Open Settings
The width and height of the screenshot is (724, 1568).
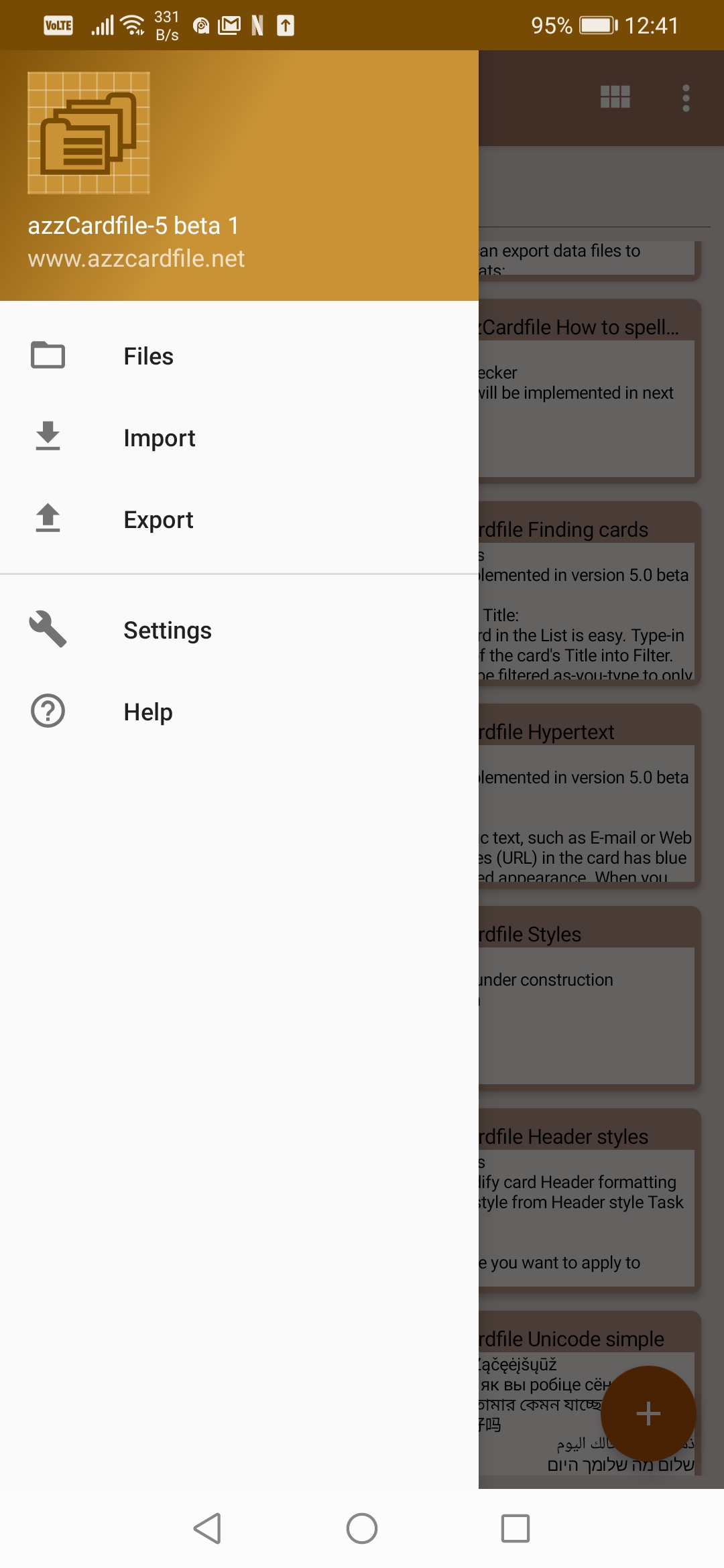pos(239,630)
